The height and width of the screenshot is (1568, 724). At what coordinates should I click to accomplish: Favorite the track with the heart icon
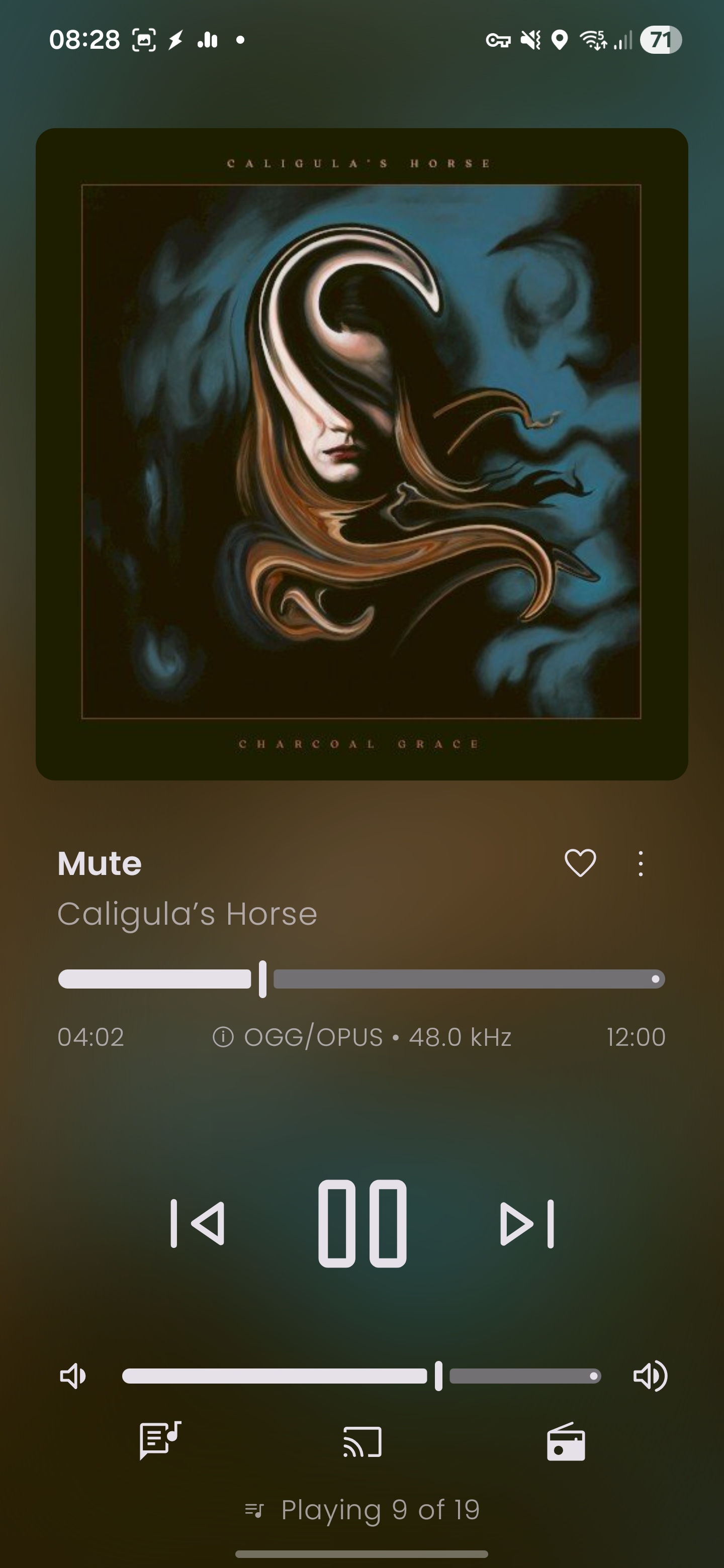[580, 863]
